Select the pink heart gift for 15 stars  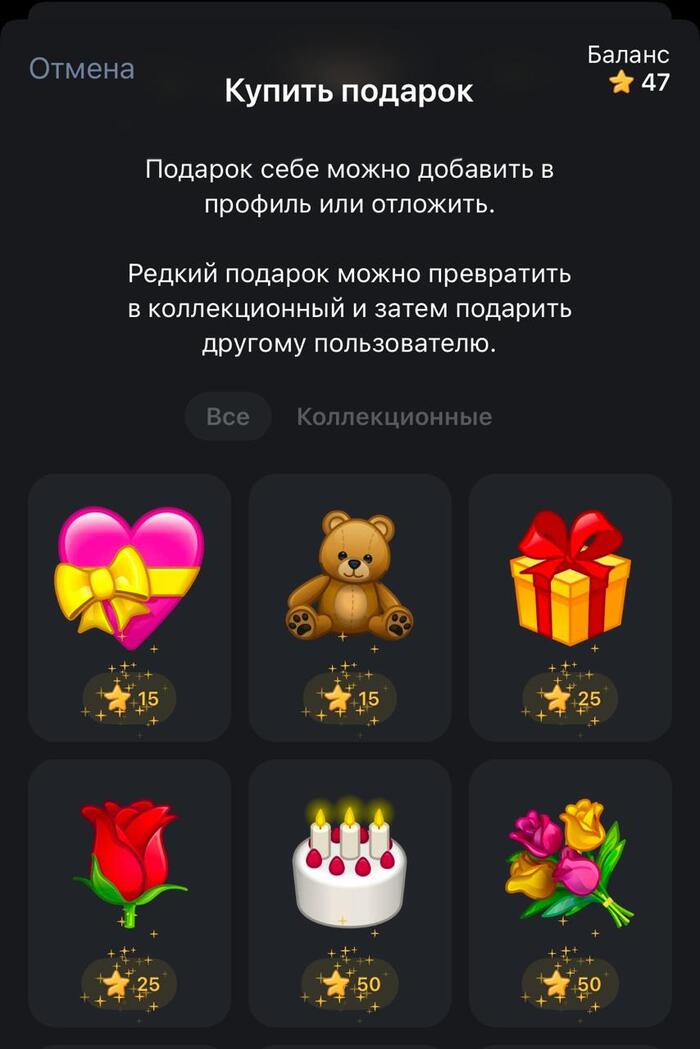pyautogui.click(x=130, y=606)
